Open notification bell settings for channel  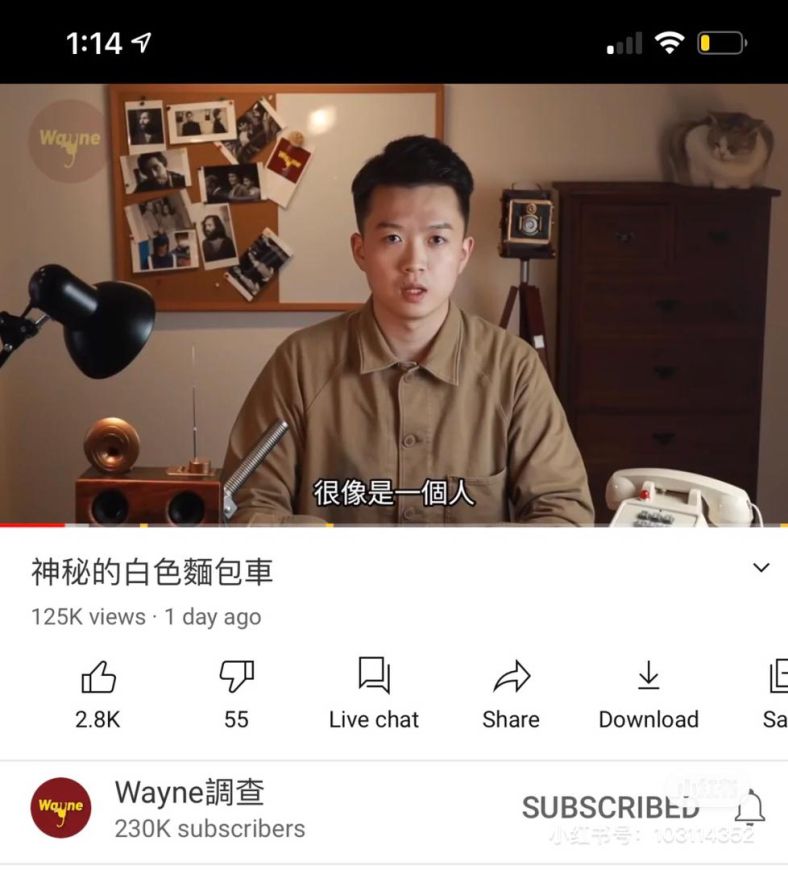click(x=749, y=806)
